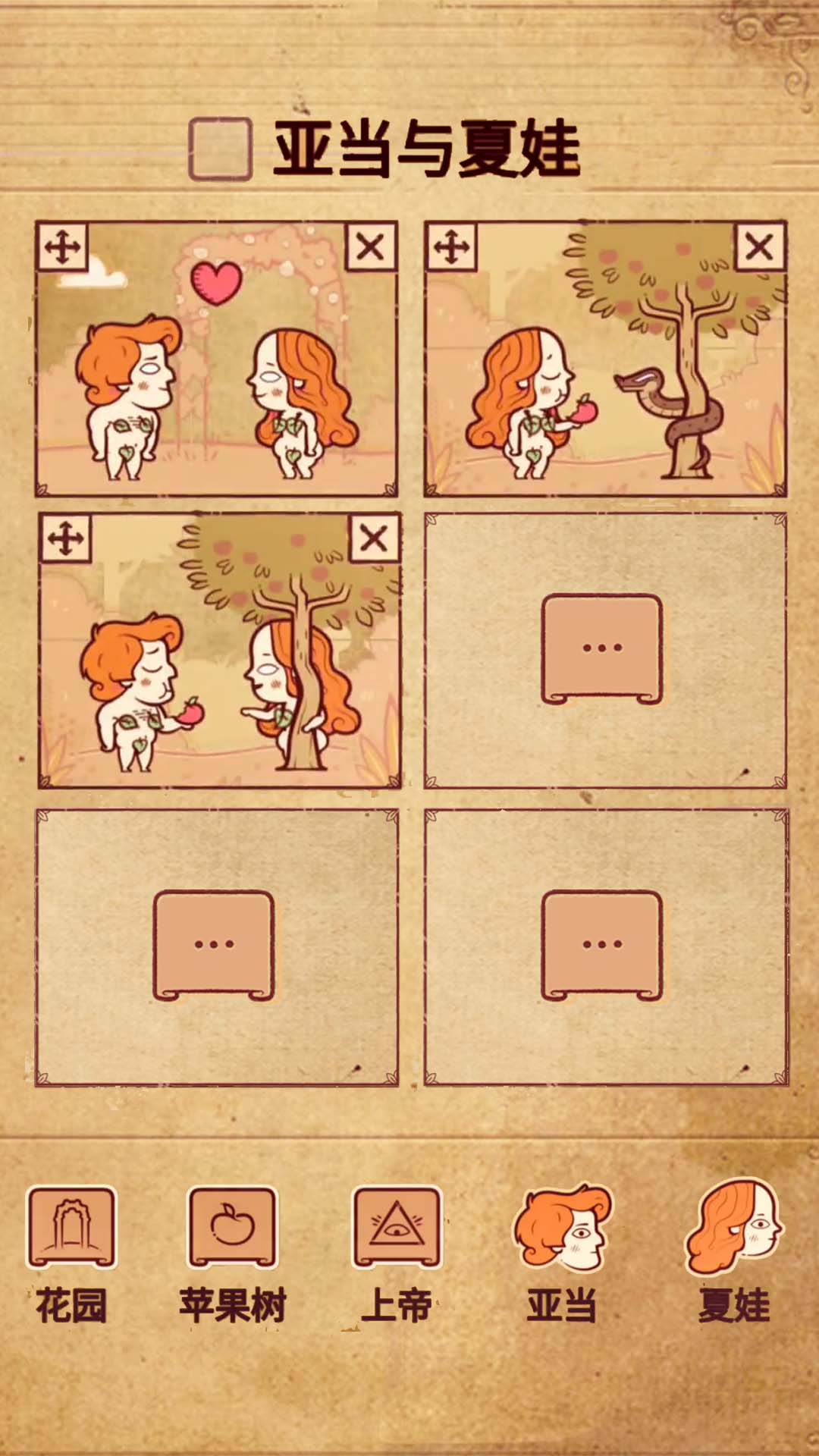The image size is (819, 1456).
Task: Select the empty fourth story panel
Action: [603, 649]
